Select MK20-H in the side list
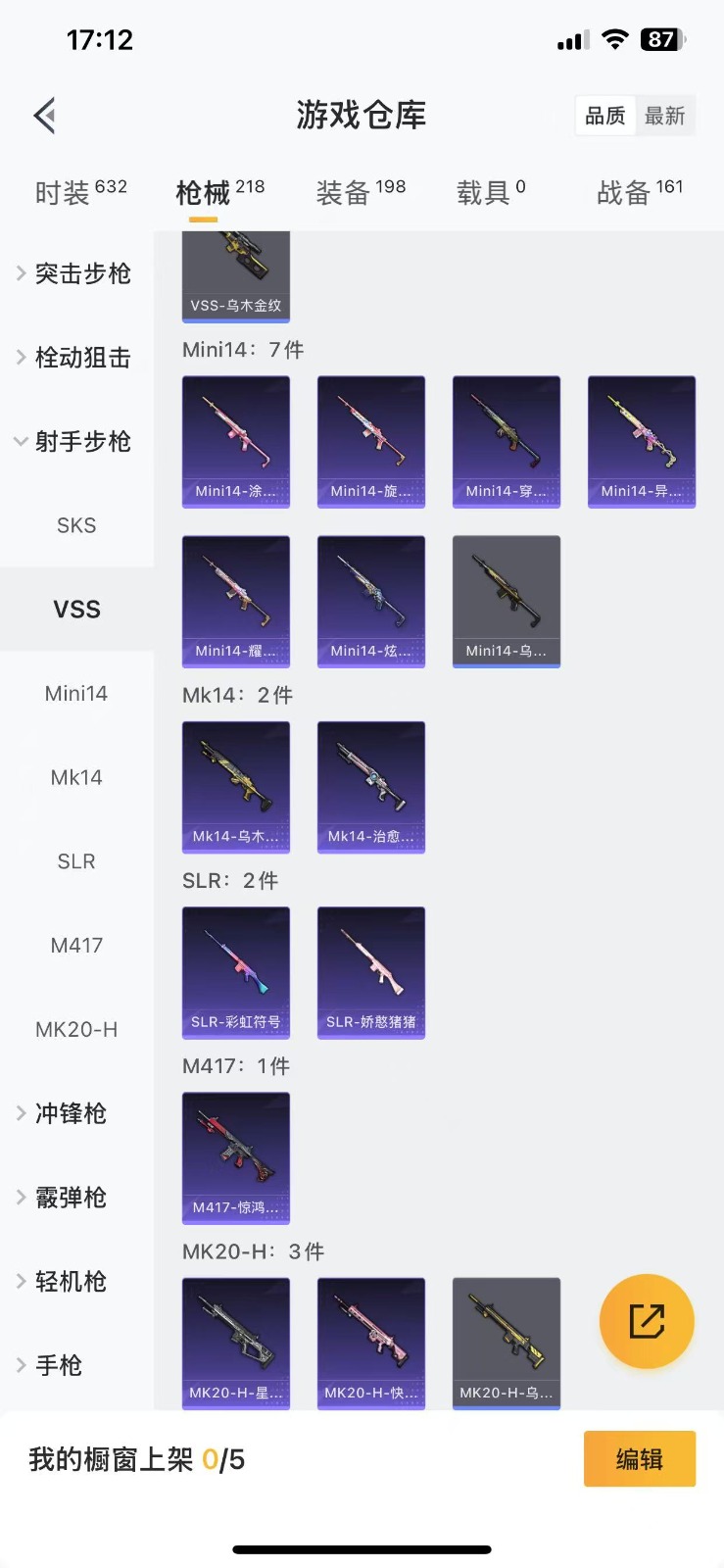The image size is (724, 1568). pyautogui.click(x=76, y=1030)
